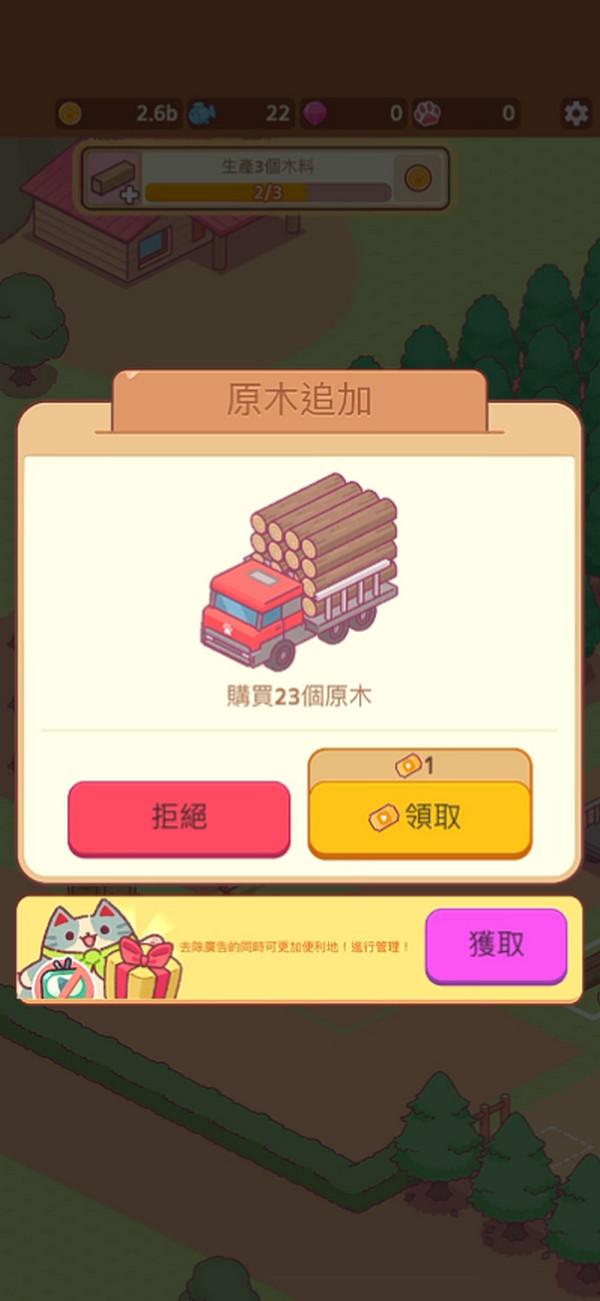Claim the logs with the 領取 ticket button
The image size is (600, 1301).
[x=420, y=818]
